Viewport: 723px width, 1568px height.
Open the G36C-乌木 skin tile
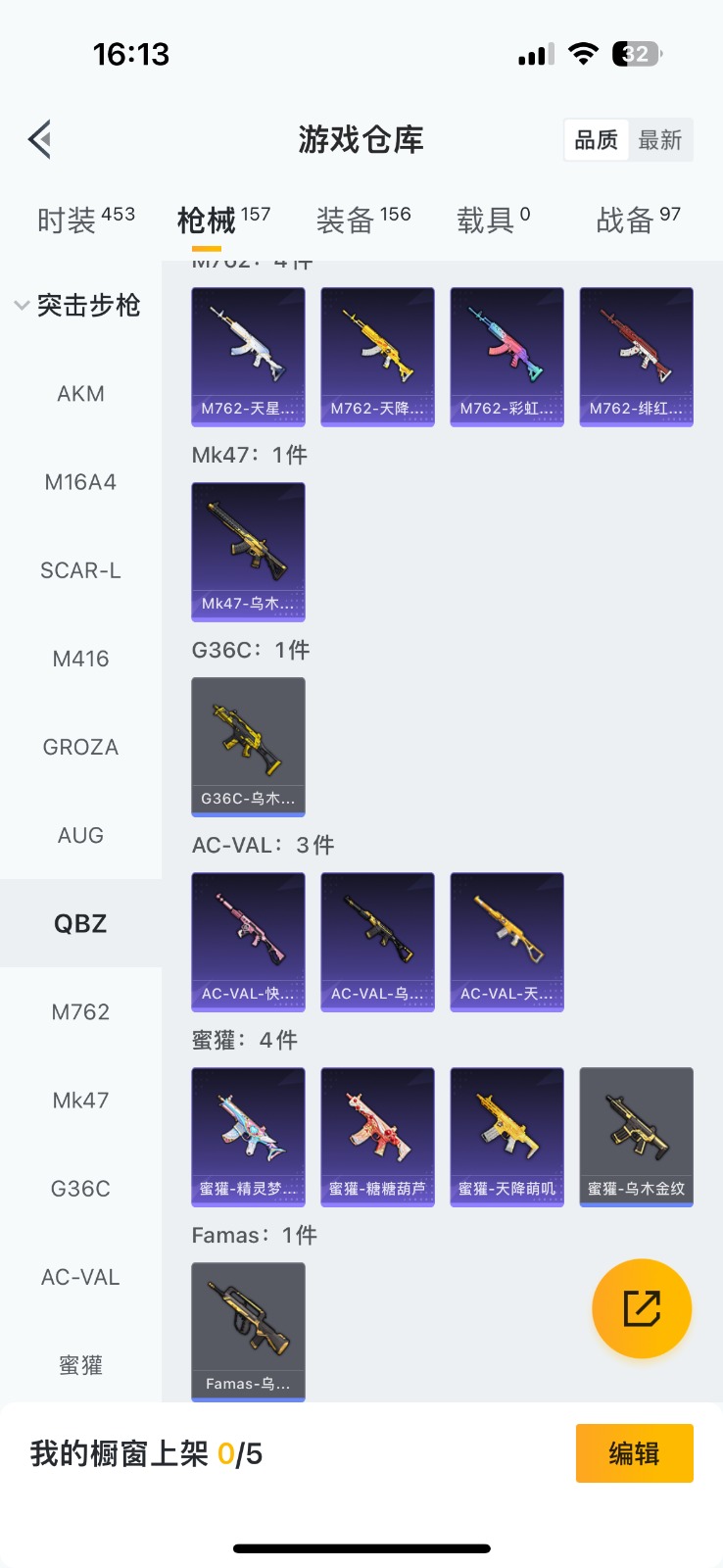click(x=248, y=747)
